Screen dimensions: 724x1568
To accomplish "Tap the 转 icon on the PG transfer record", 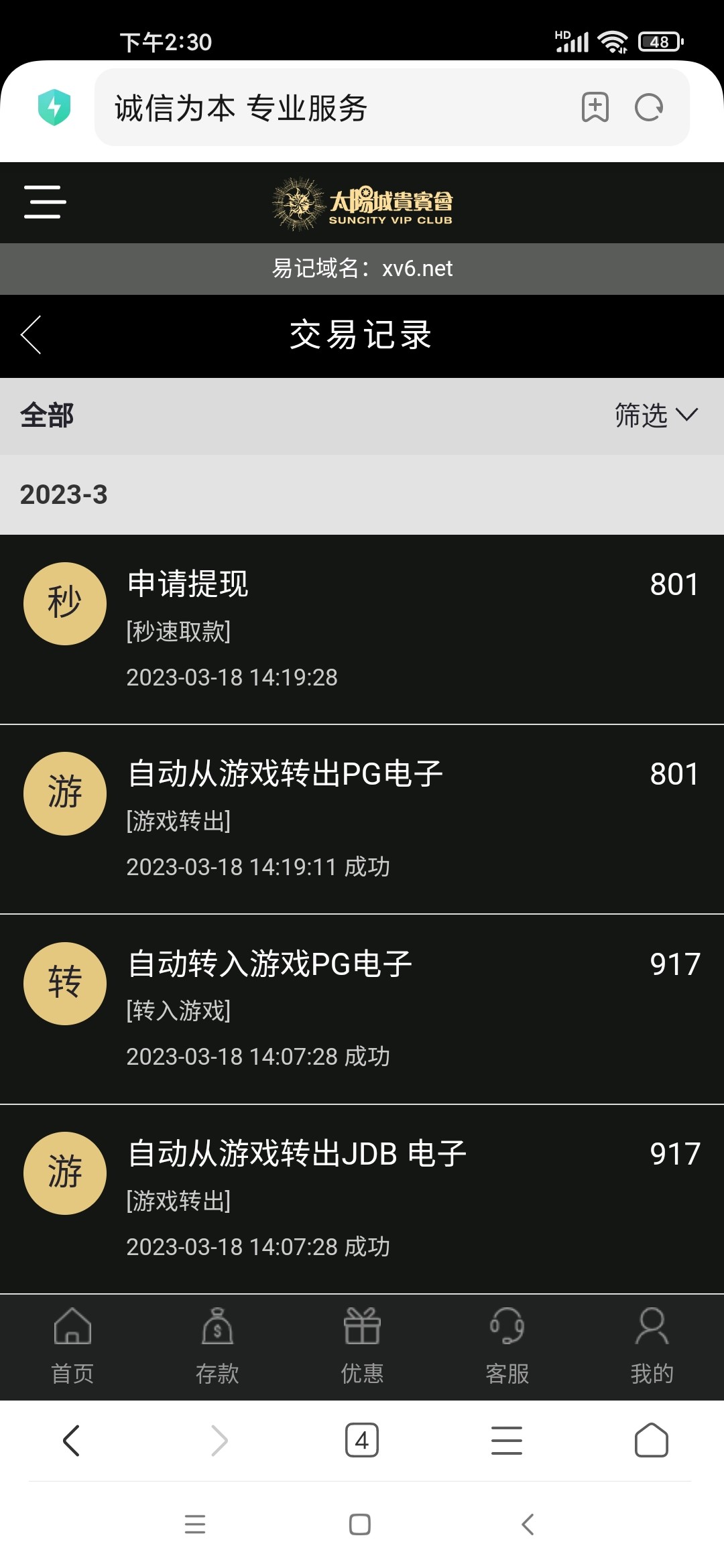I will point(64,983).
